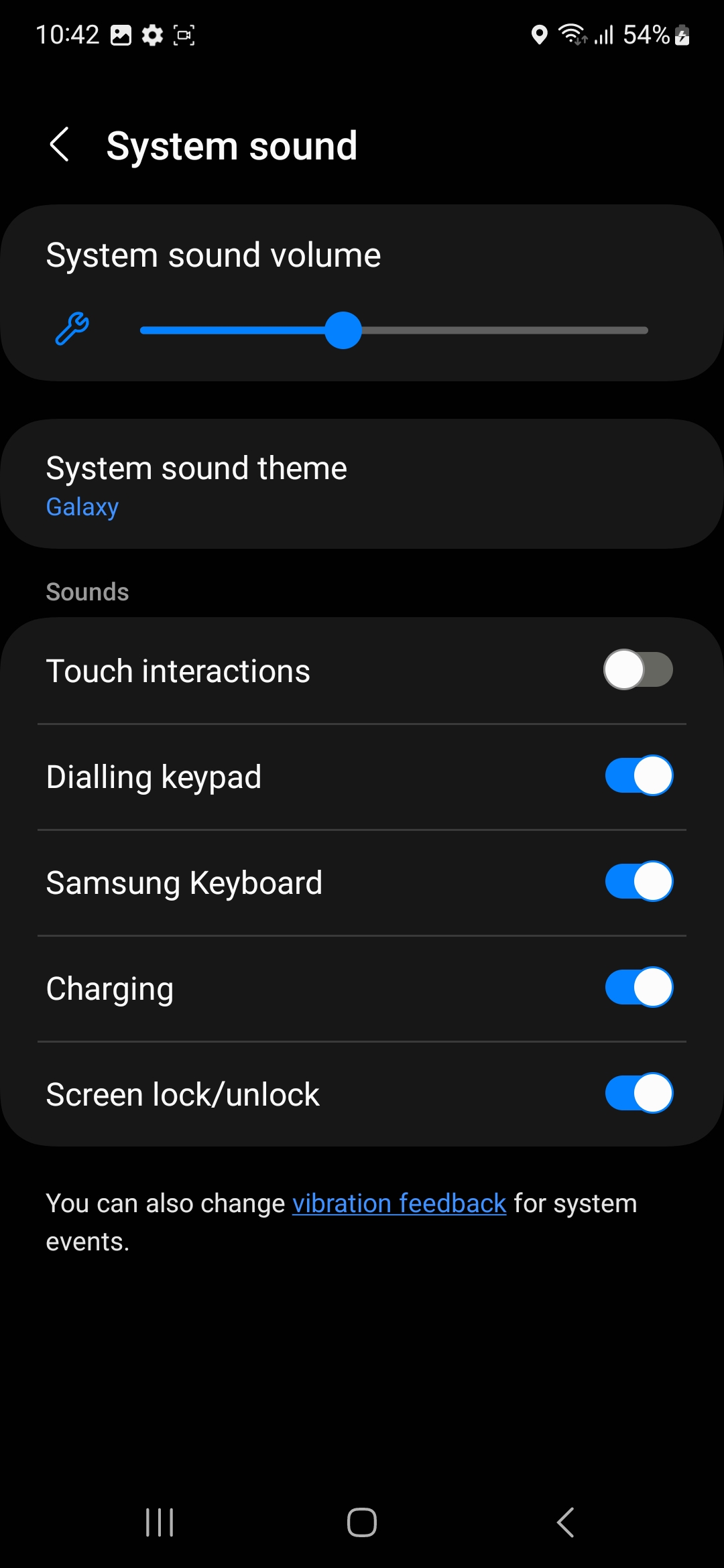Viewport: 724px width, 1568px height.
Task: Toggle Screen lock/unlock sound off
Action: tap(638, 1094)
